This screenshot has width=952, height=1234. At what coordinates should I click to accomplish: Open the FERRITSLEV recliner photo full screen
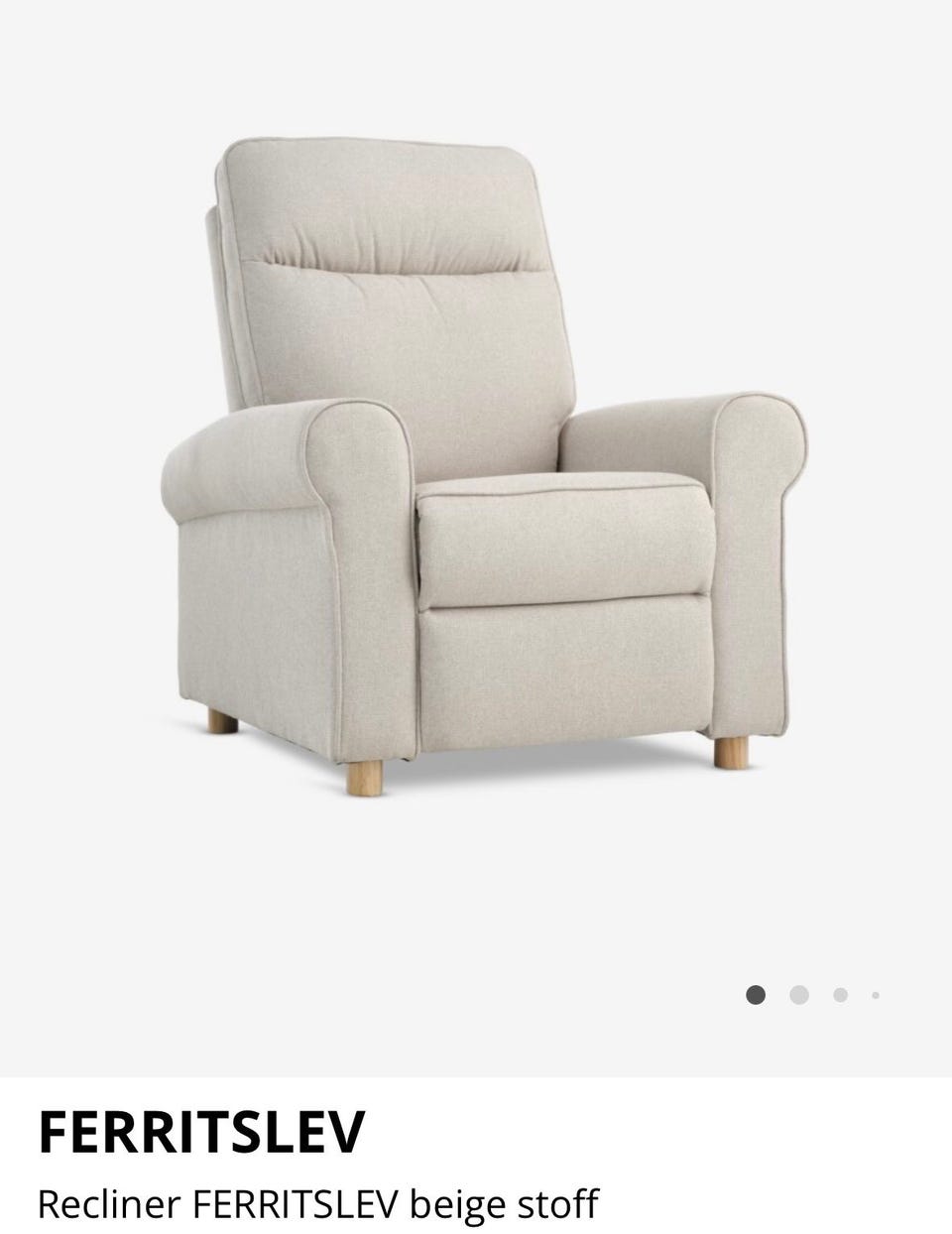coord(483,466)
